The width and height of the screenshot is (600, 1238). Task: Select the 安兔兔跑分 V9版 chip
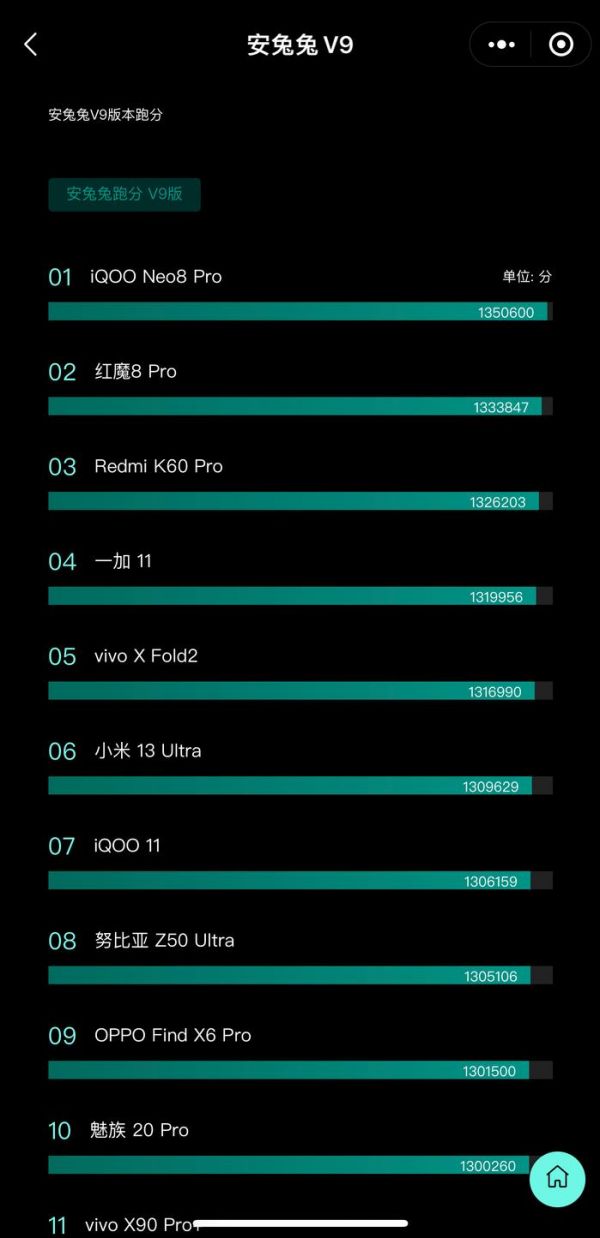(x=125, y=194)
